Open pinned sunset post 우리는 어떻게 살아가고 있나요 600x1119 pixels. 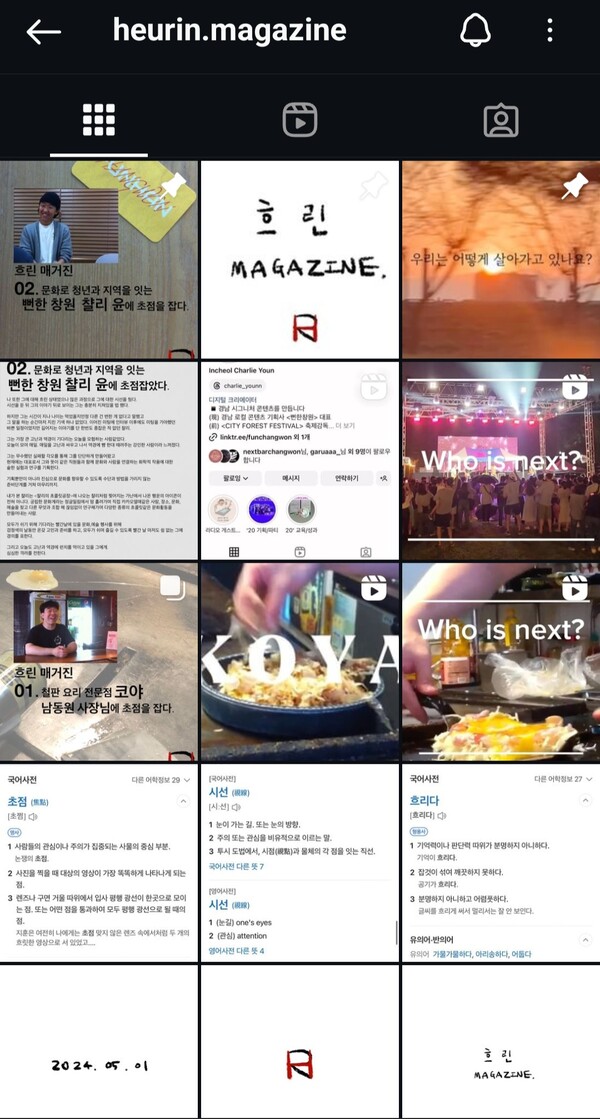click(x=500, y=258)
